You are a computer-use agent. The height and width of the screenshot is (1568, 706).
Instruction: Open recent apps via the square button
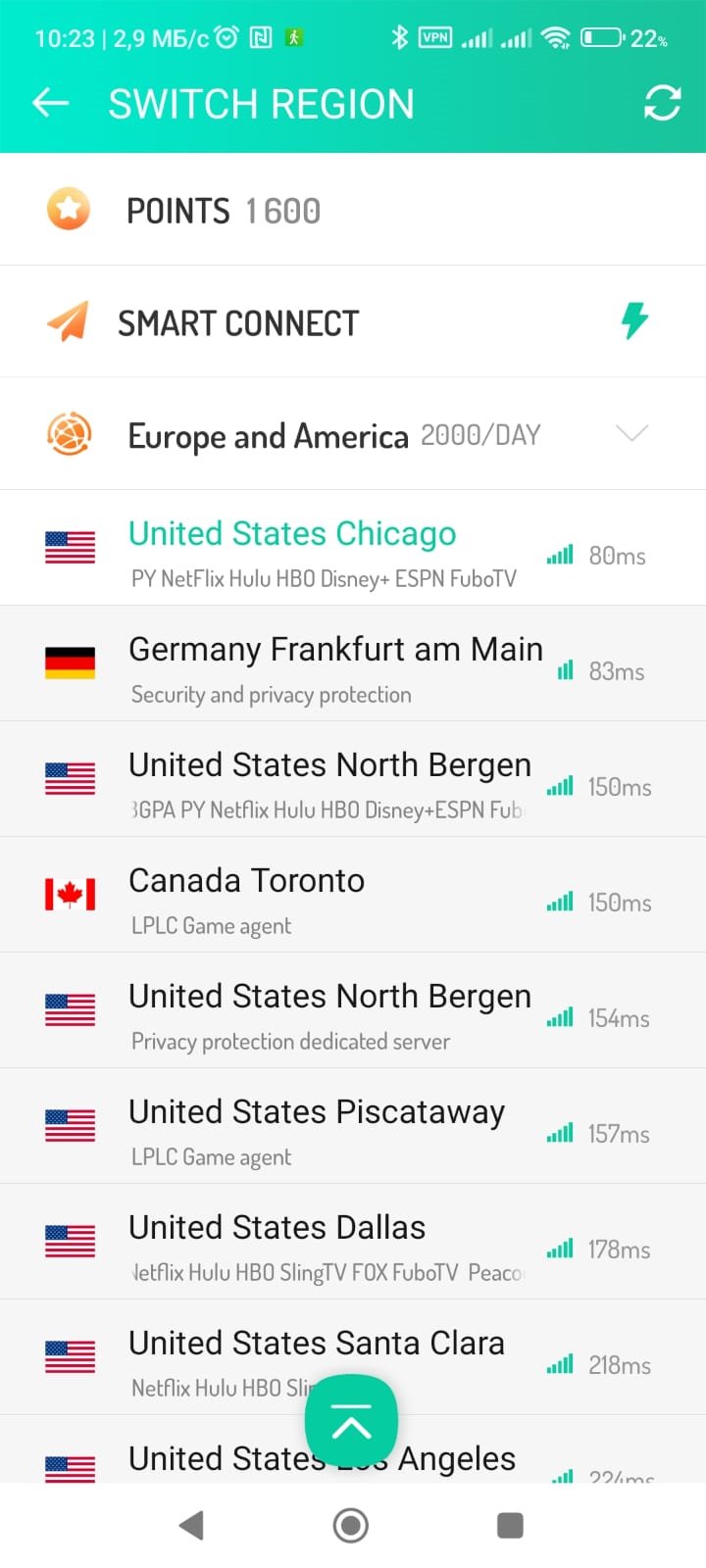[510, 1525]
